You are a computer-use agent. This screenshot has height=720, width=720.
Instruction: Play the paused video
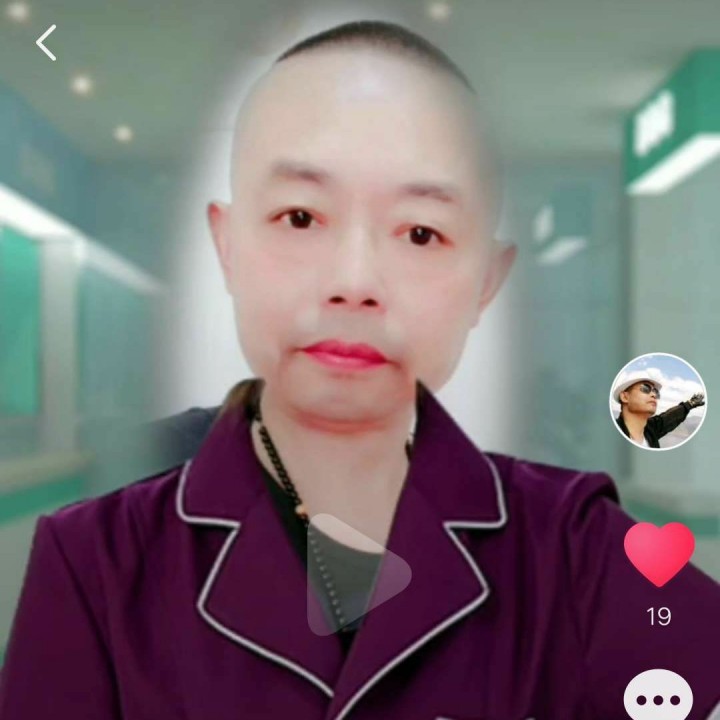[357, 575]
